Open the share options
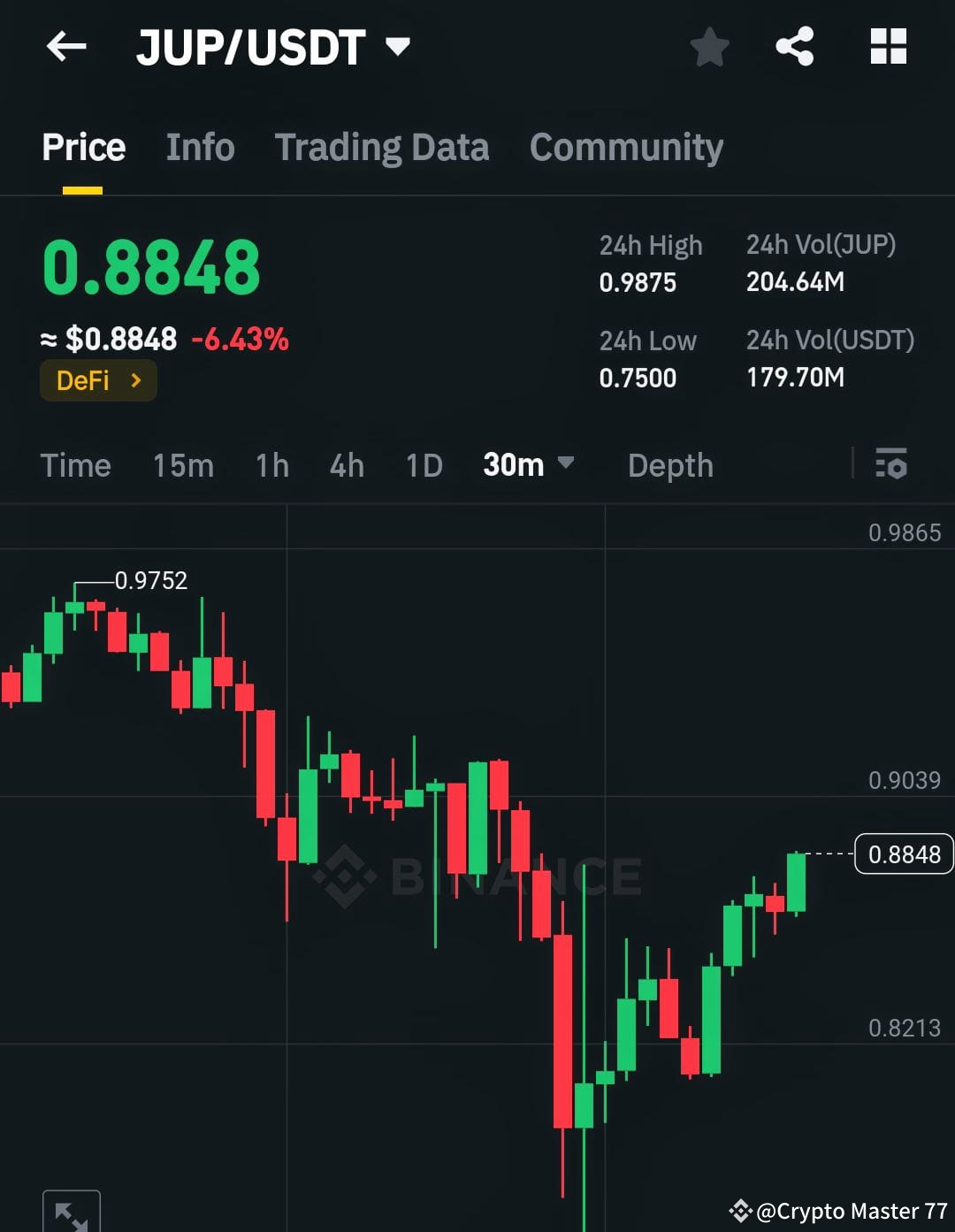 click(x=796, y=48)
